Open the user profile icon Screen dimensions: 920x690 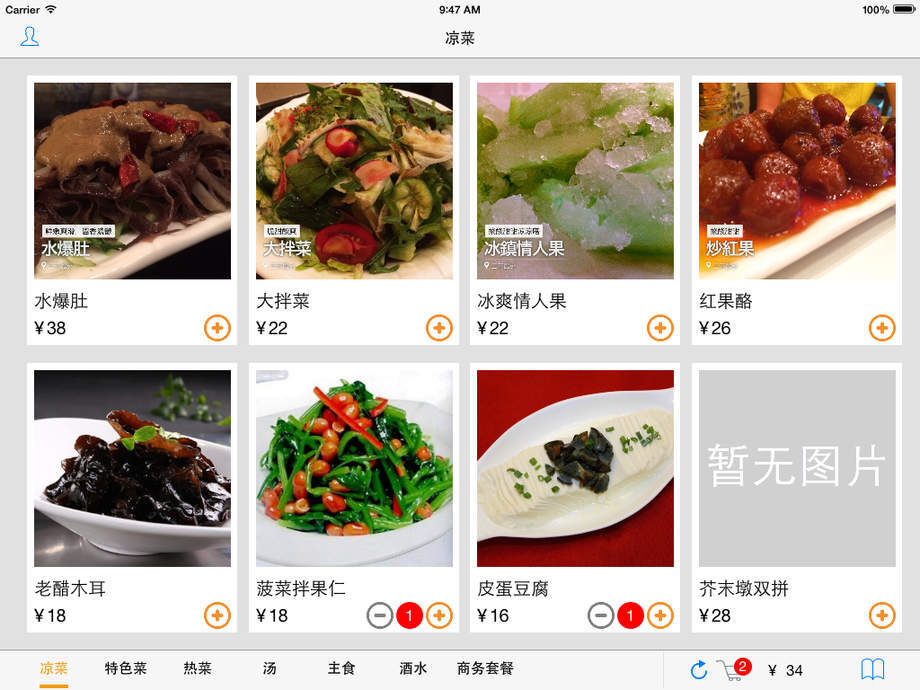coord(30,37)
